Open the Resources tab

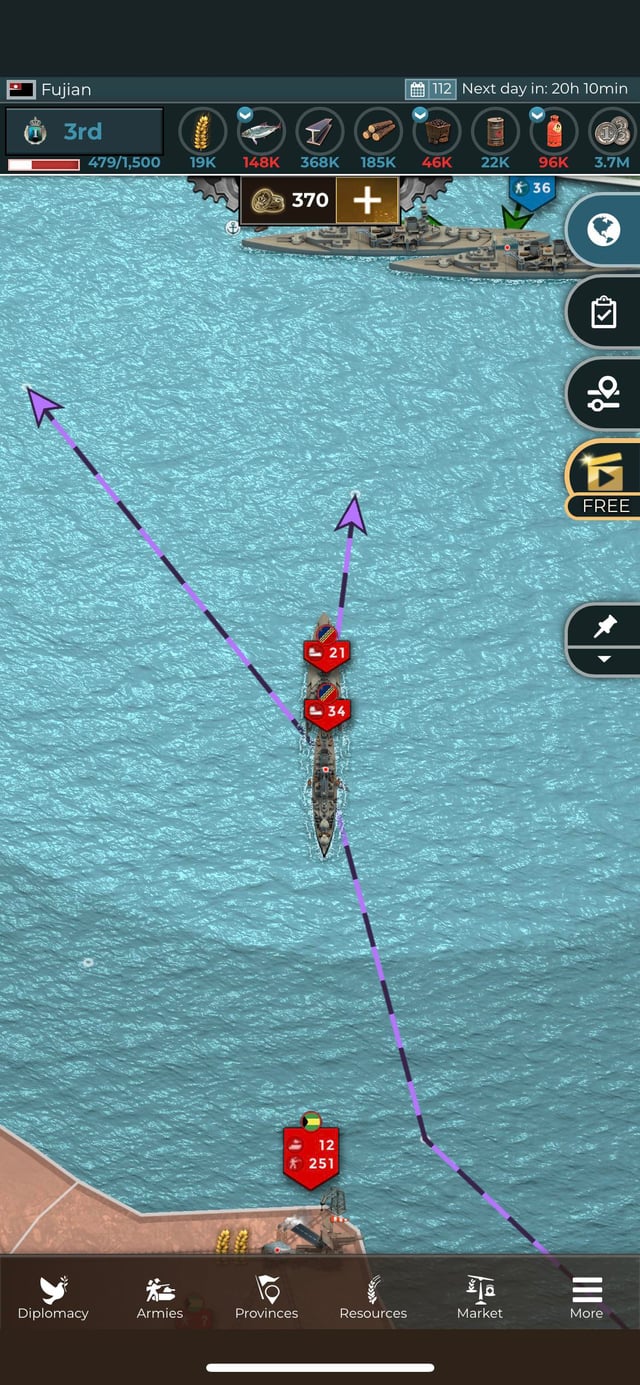(373, 1297)
